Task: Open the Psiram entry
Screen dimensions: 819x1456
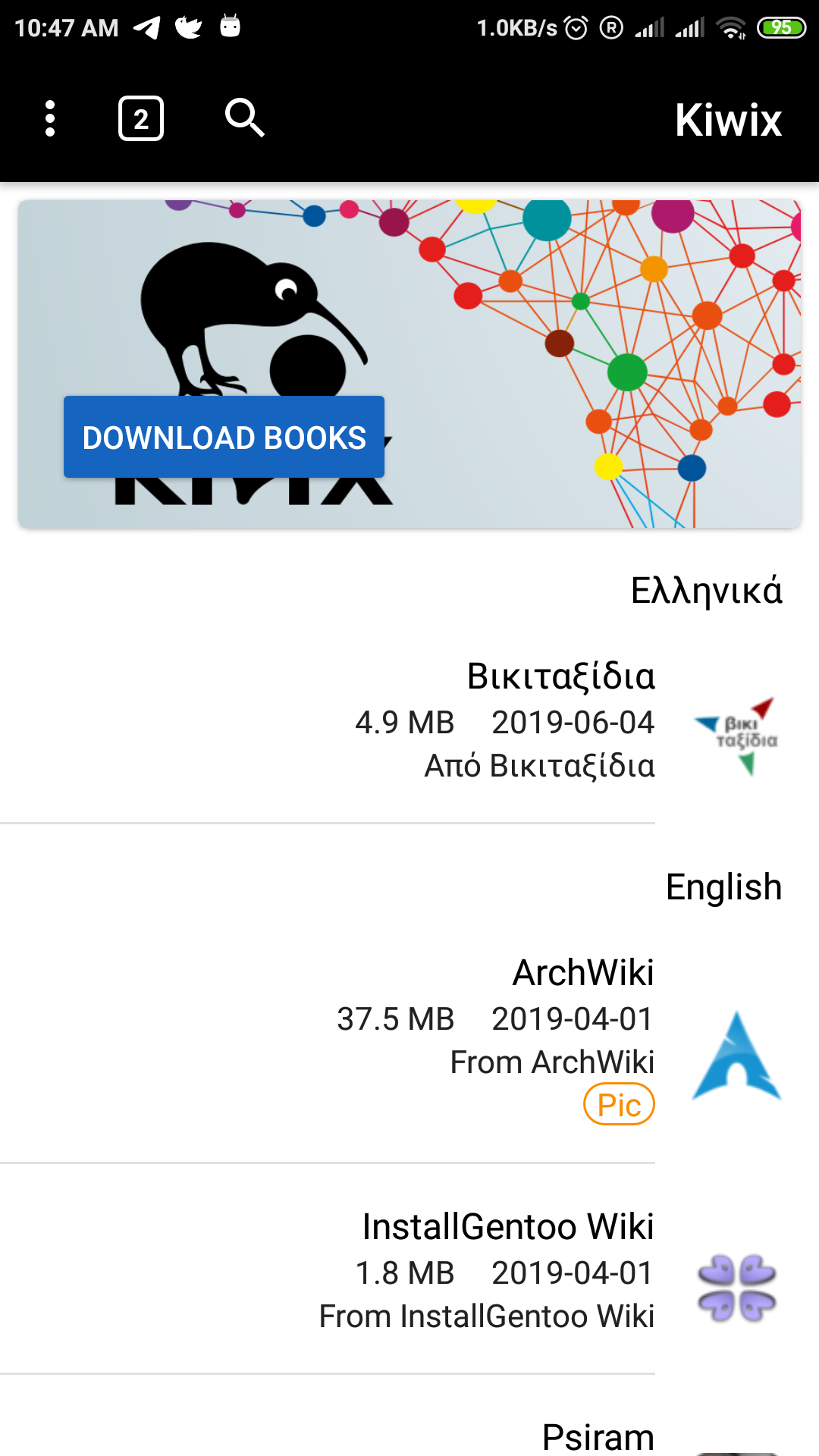Action: 598,1436
